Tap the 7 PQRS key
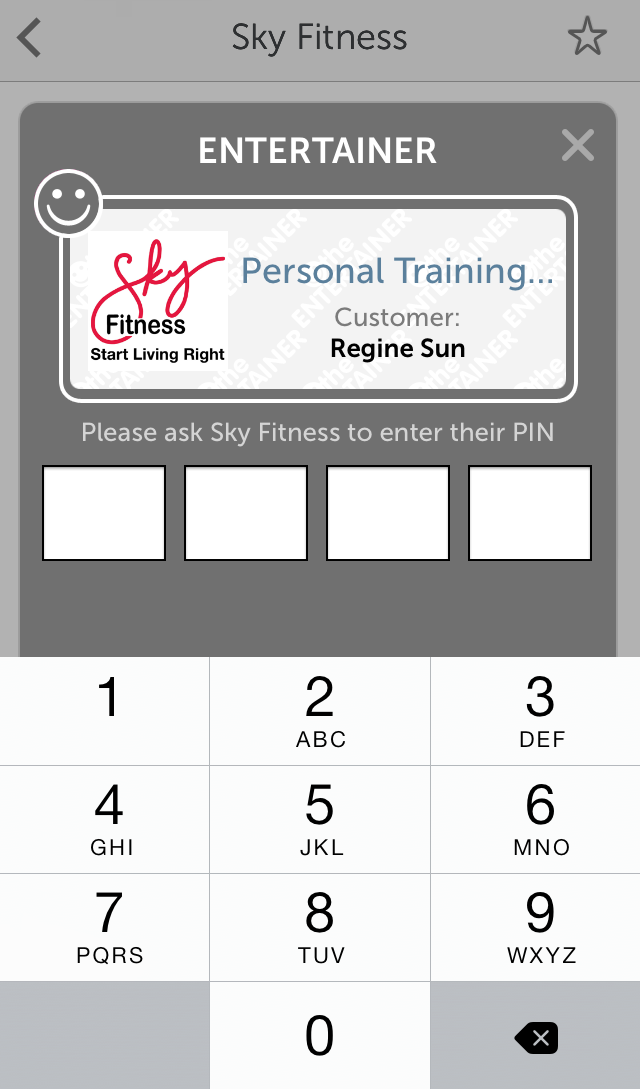 coord(105,927)
